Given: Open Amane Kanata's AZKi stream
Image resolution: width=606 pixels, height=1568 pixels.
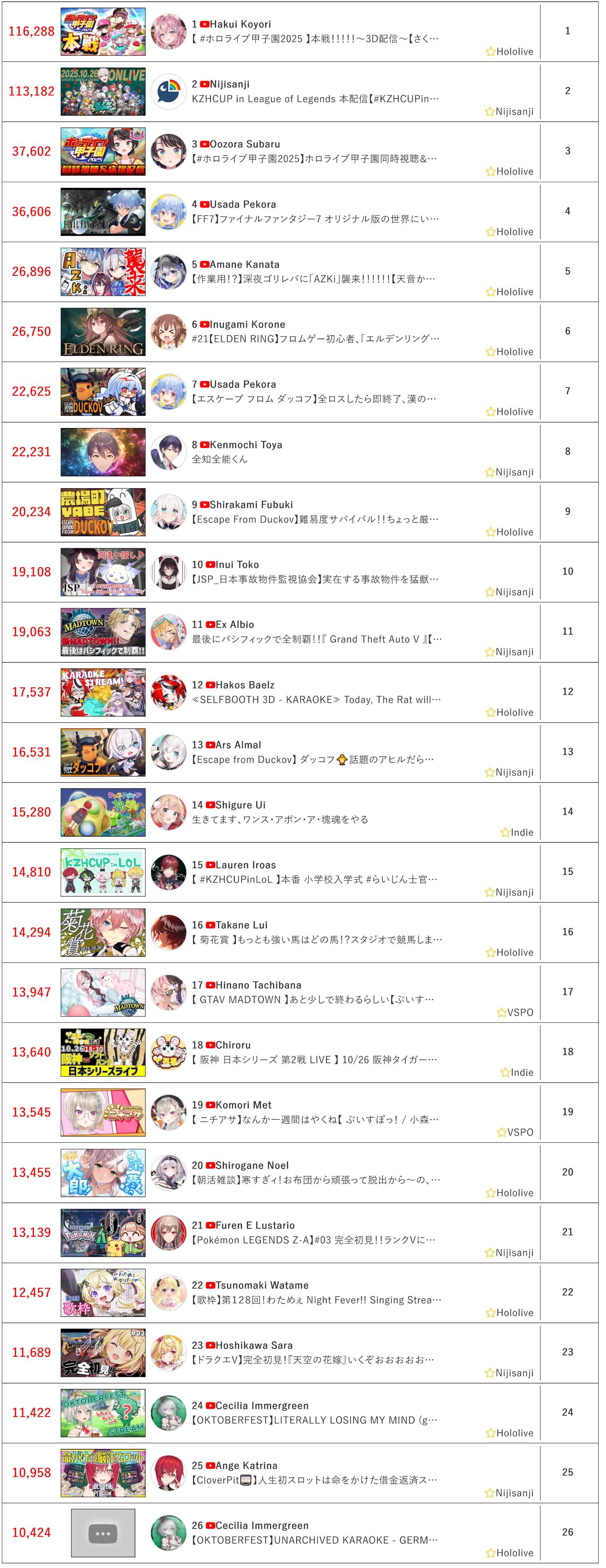Looking at the screenshot, I should pyautogui.click(x=314, y=279).
